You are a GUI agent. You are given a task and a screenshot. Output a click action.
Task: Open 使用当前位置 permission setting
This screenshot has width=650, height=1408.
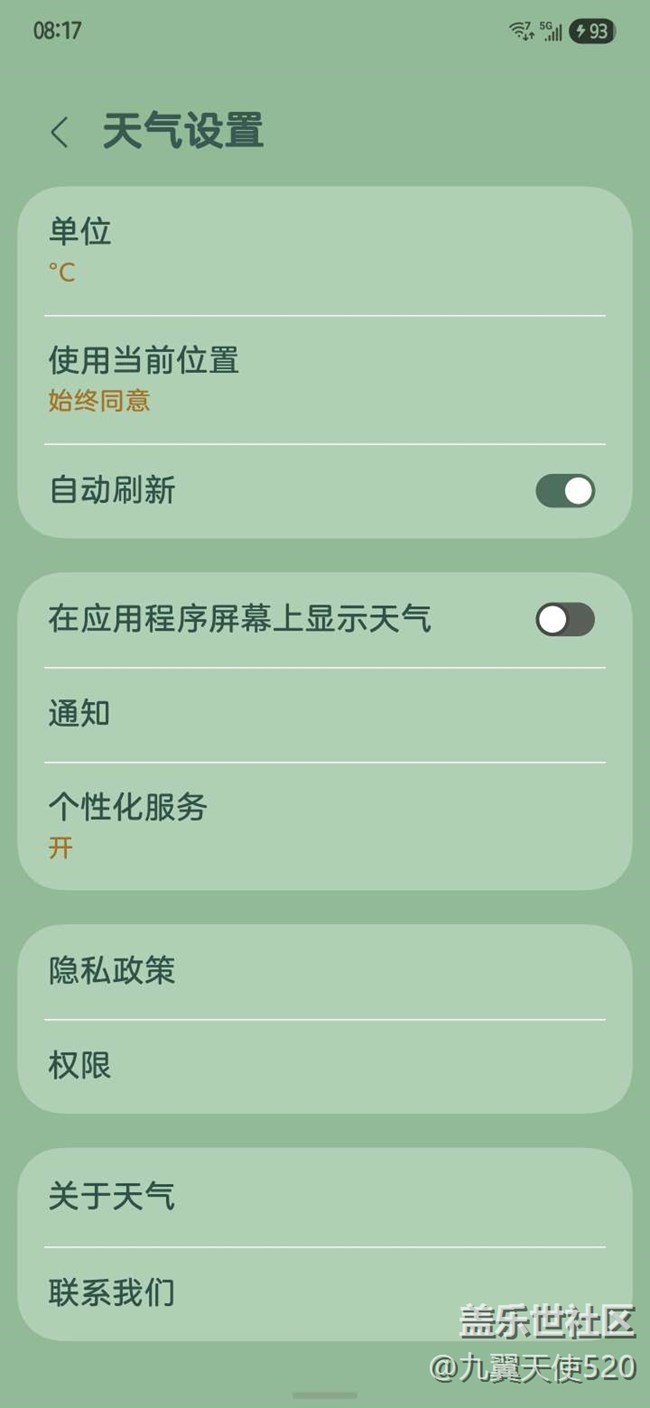[325, 380]
